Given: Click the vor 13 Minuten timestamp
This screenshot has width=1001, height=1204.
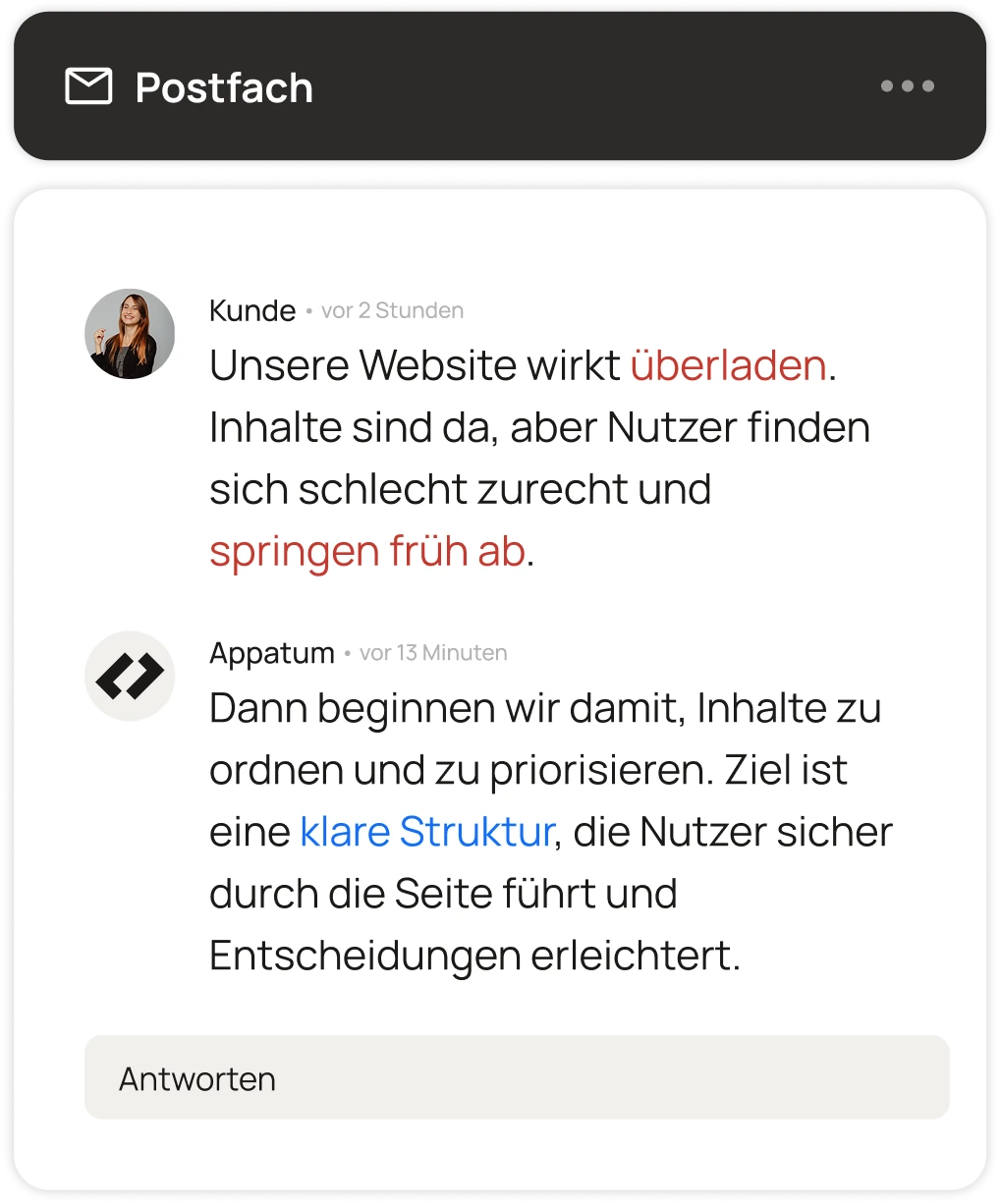Looking at the screenshot, I should pyautogui.click(x=432, y=652).
